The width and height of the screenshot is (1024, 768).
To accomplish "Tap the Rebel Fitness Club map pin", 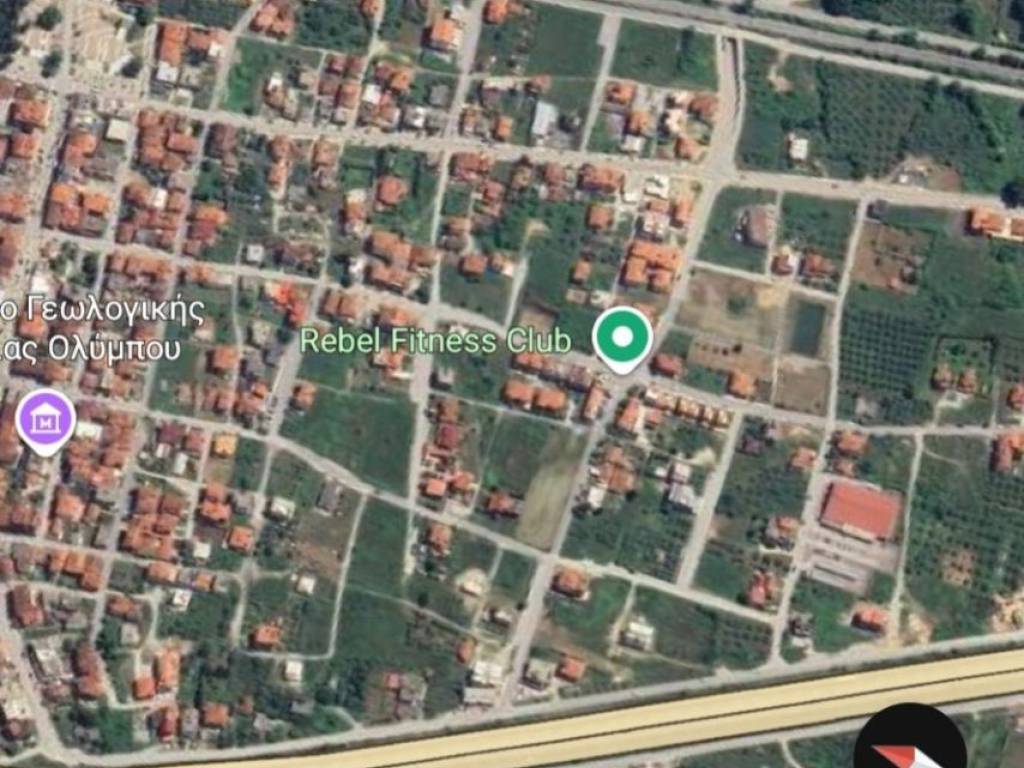I will pyautogui.click(x=622, y=338).
